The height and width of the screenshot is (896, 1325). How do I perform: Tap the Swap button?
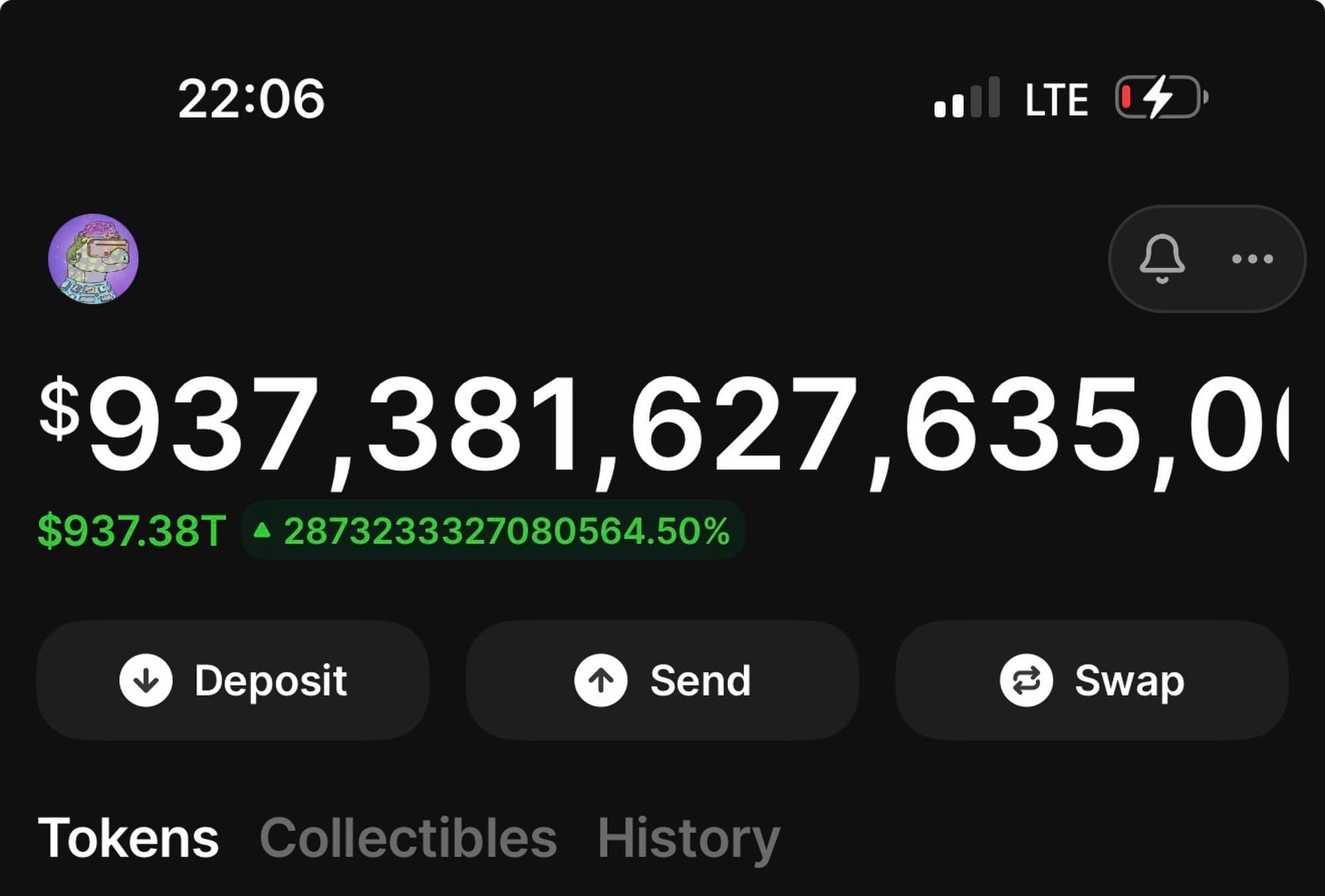[1092, 680]
